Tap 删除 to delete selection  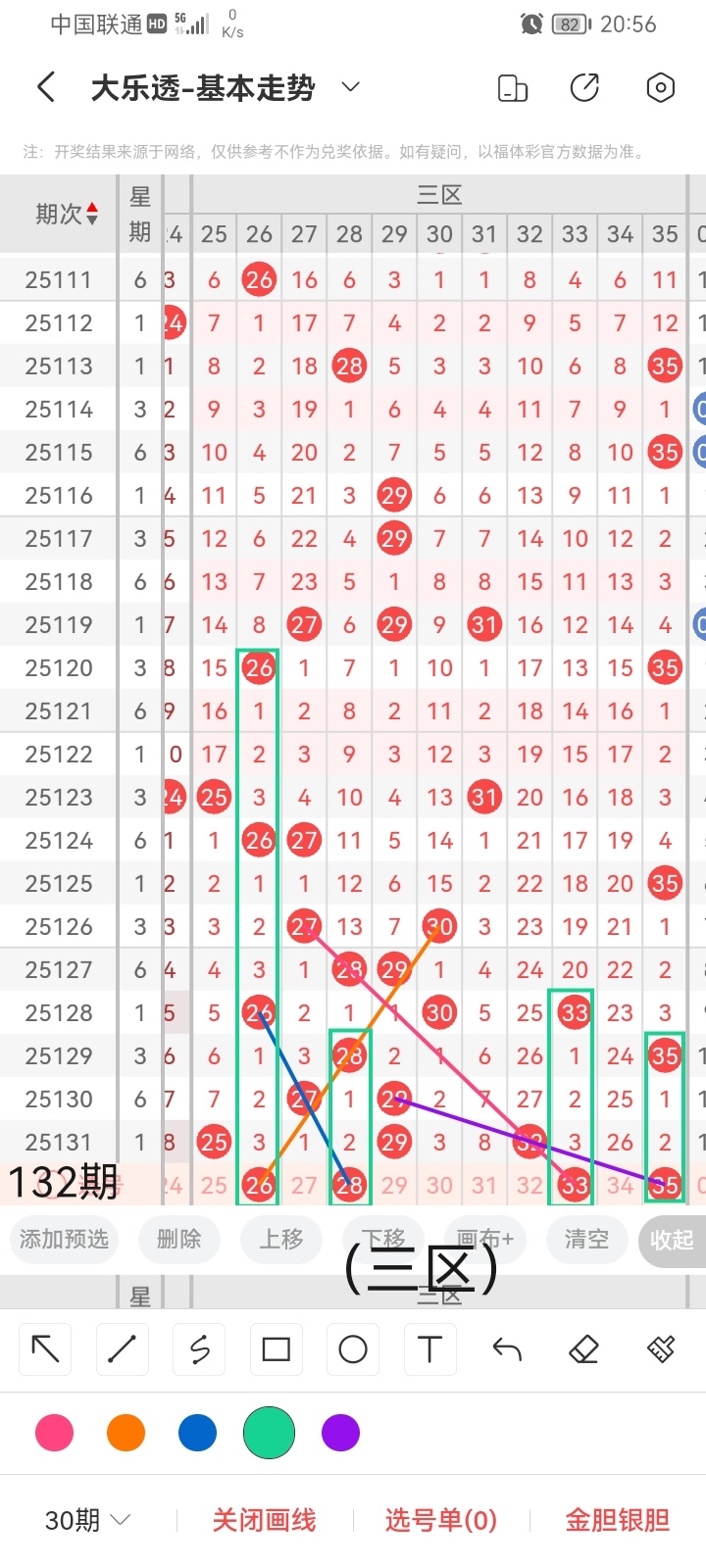(178, 1240)
